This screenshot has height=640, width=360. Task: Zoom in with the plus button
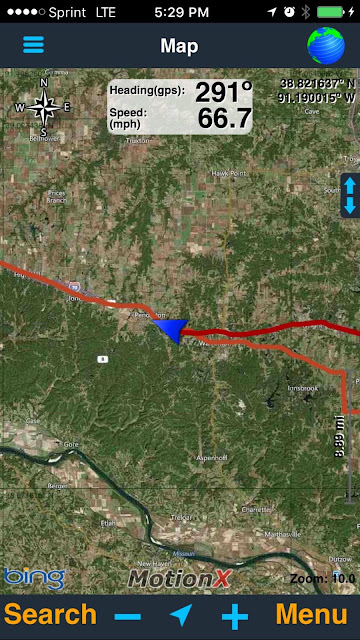point(235,616)
